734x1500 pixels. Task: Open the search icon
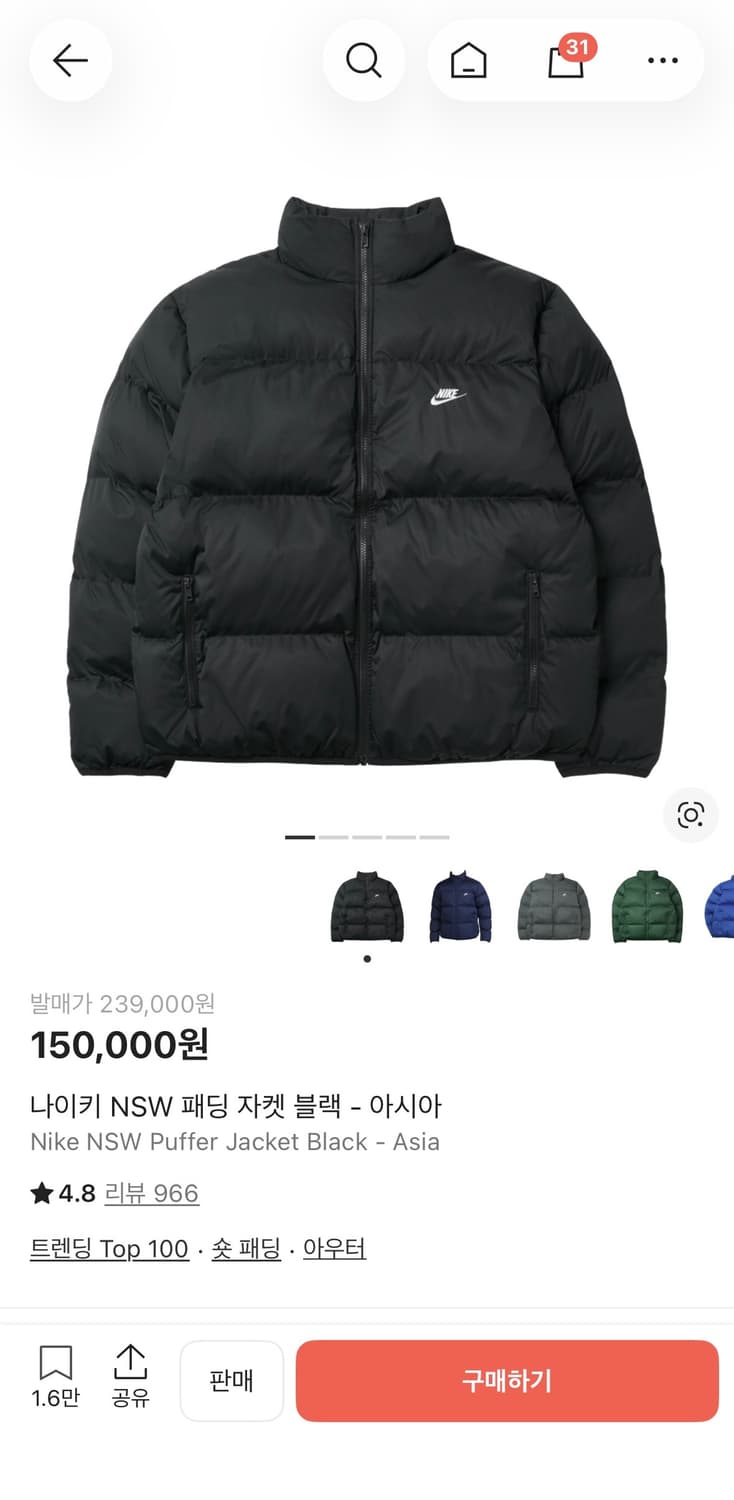pyautogui.click(x=364, y=60)
